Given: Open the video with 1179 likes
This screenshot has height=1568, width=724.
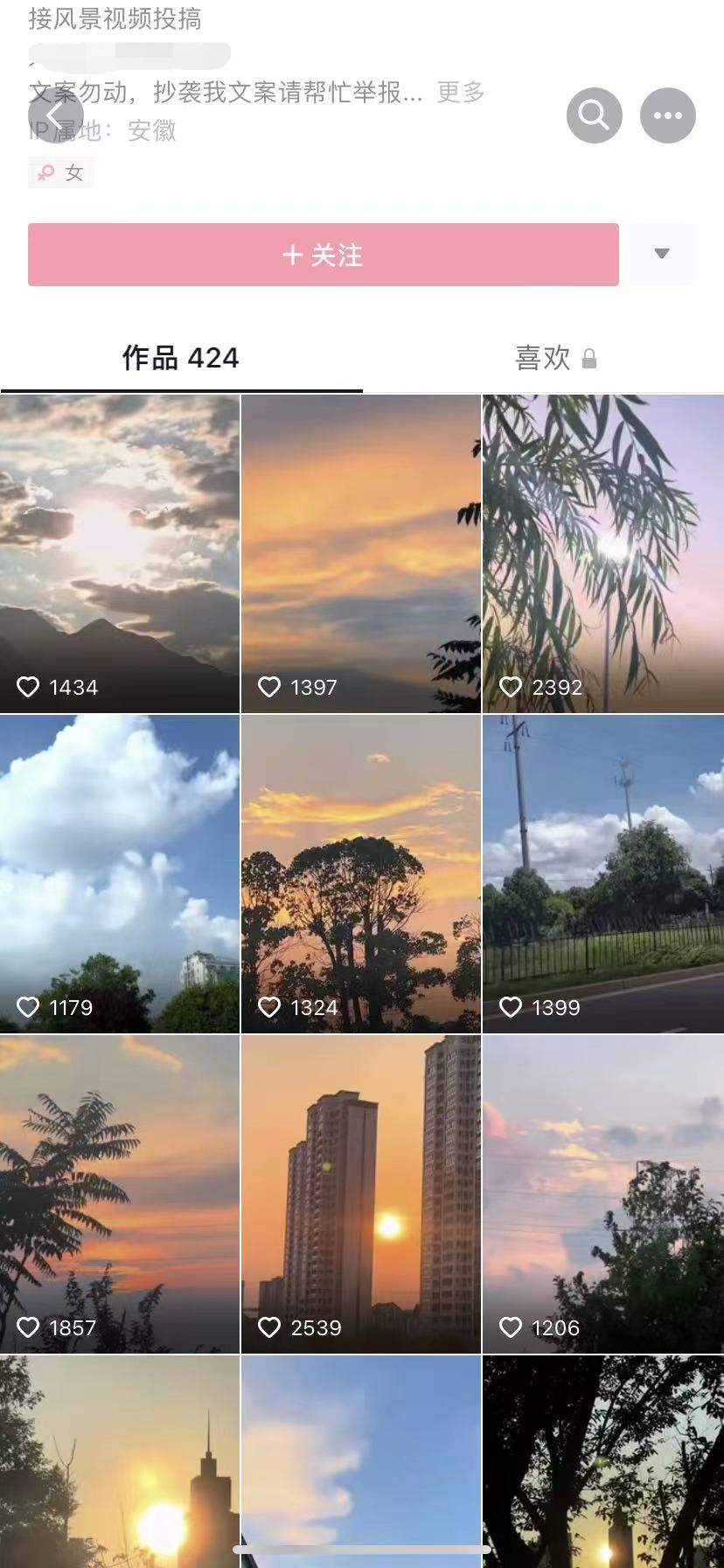Looking at the screenshot, I should click(120, 873).
